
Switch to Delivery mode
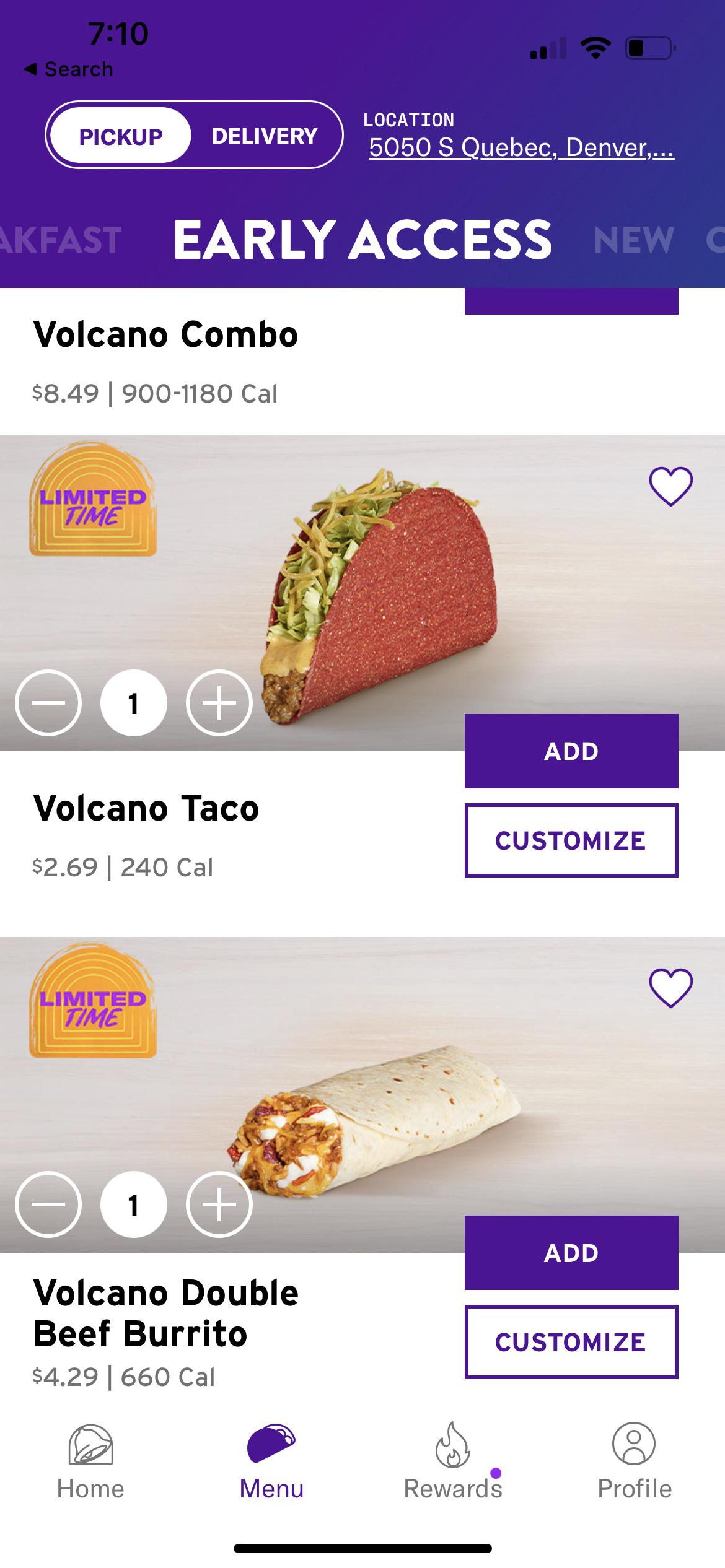tap(264, 135)
